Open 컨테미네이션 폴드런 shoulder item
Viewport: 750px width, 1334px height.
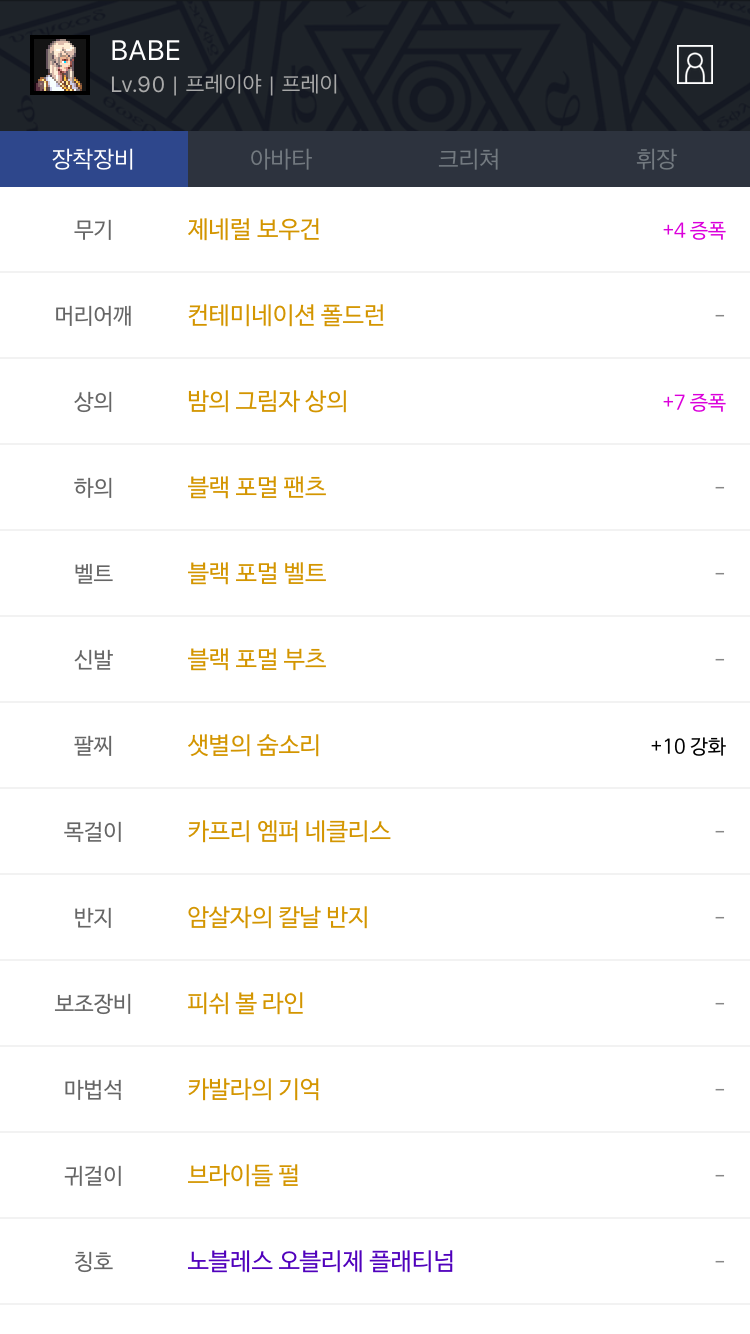click(375, 316)
